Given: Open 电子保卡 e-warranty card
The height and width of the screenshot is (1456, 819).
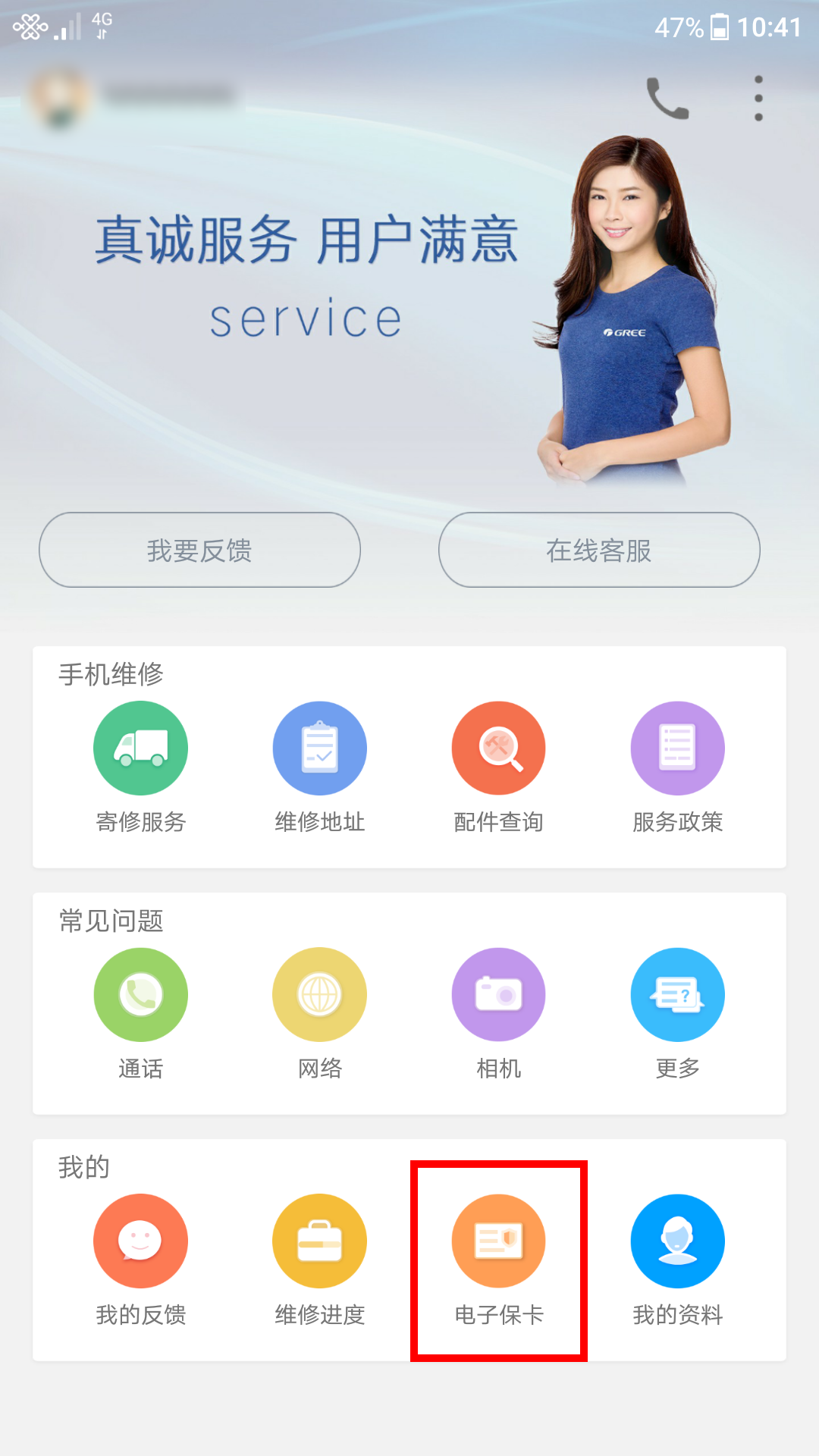Looking at the screenshot, I should click(x=498, y=1260).
